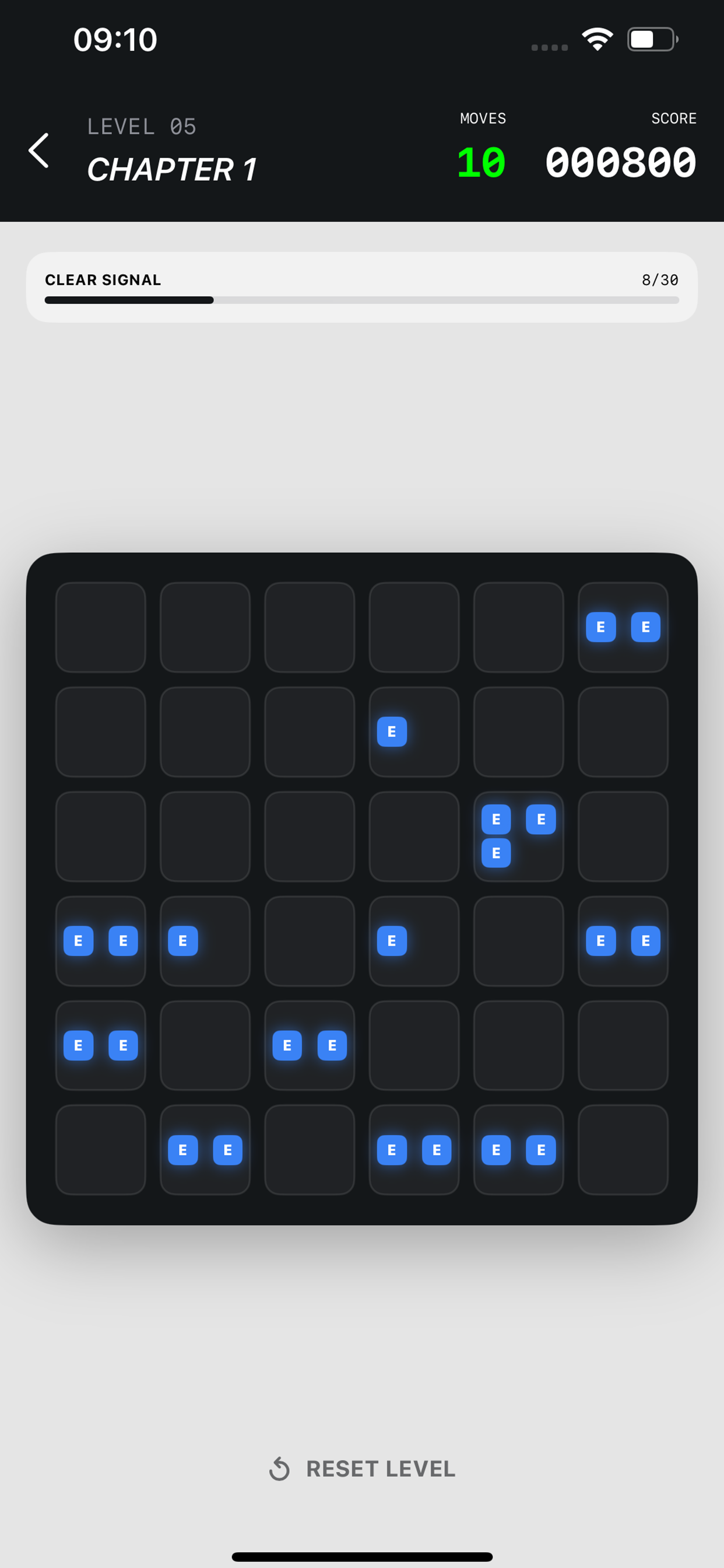The height and width of the screenshot is (1568, 724).
Task: Go back from Level 05
Action: point(39,150)
